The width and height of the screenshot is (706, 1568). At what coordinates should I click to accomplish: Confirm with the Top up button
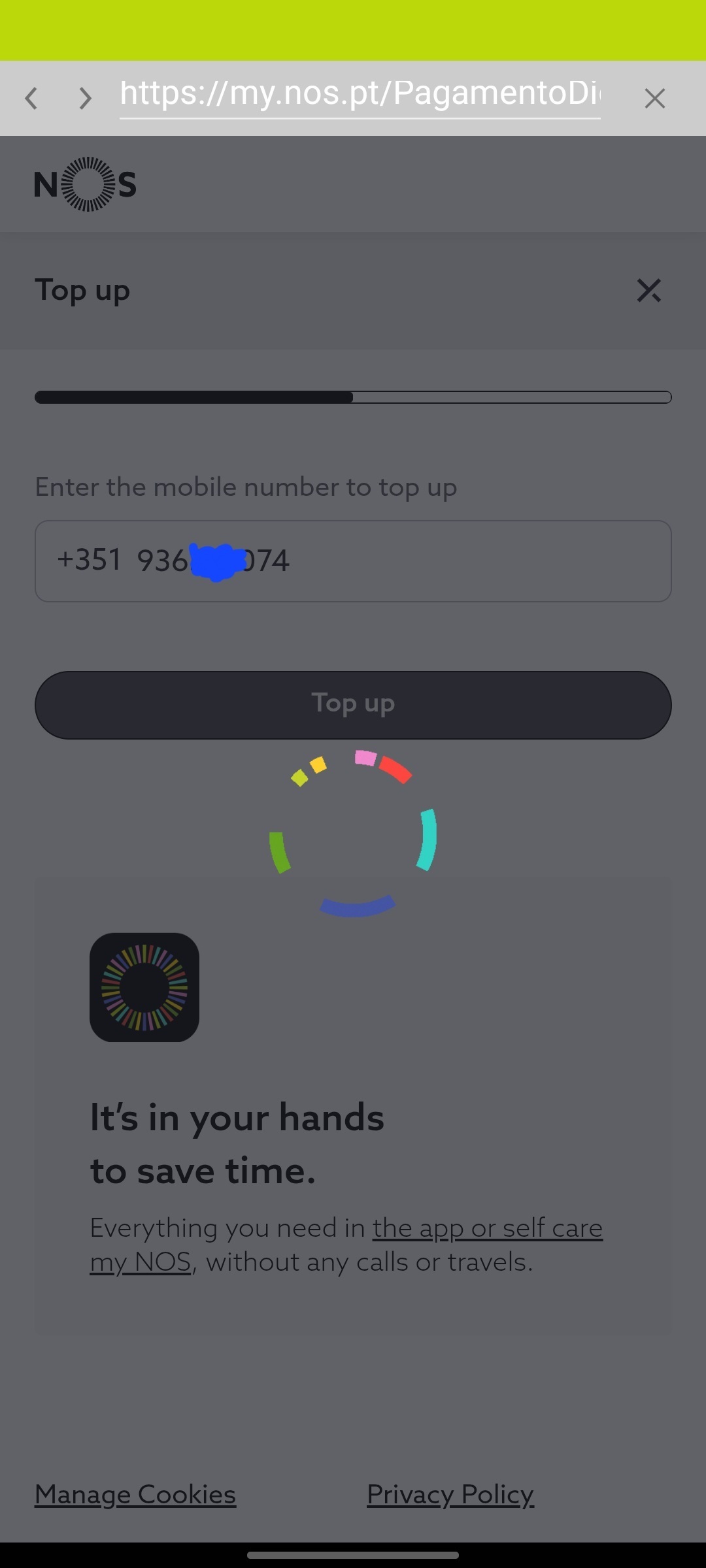pyautogui.click(x=353, y=705)
